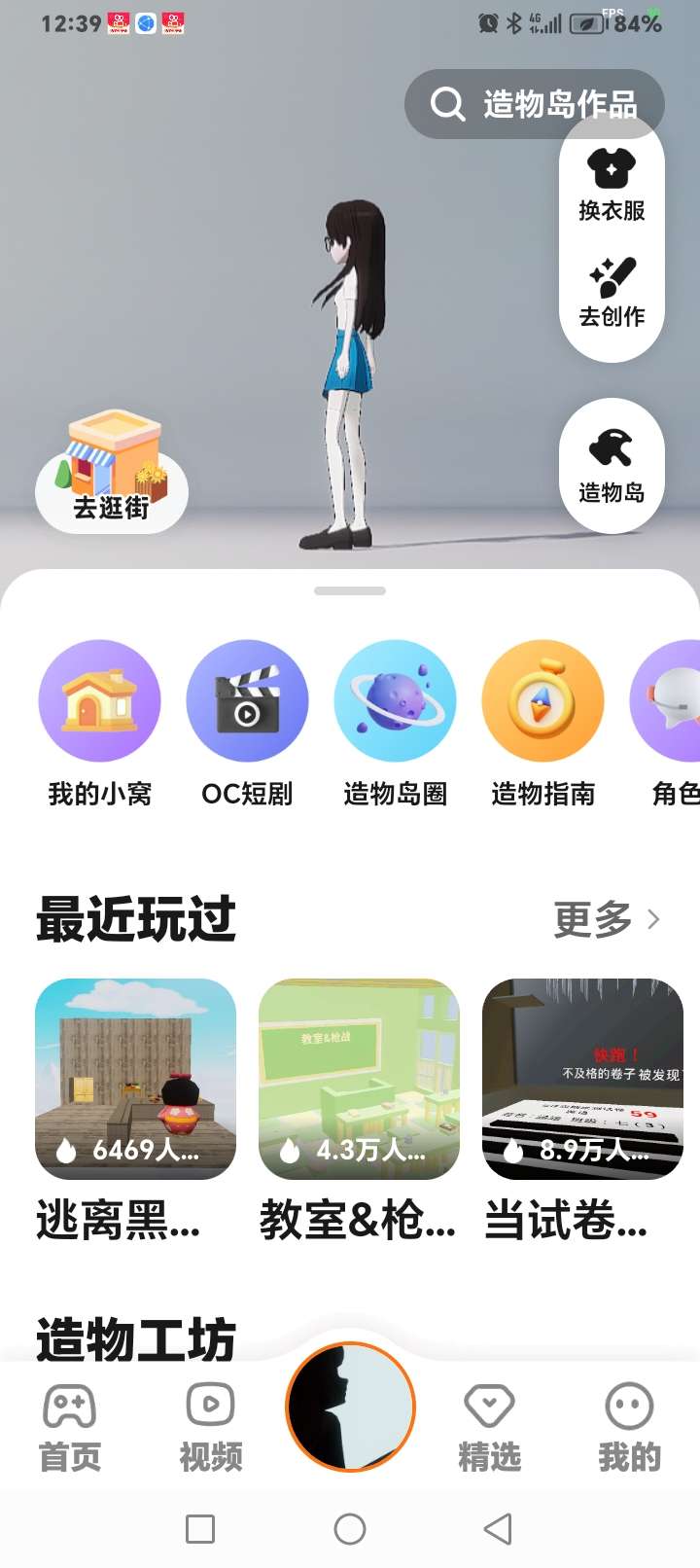The width and height of the screenshot is (700, 1568).
Task: Switch to the 精选 tab
Action: [x=489, y=1427]
